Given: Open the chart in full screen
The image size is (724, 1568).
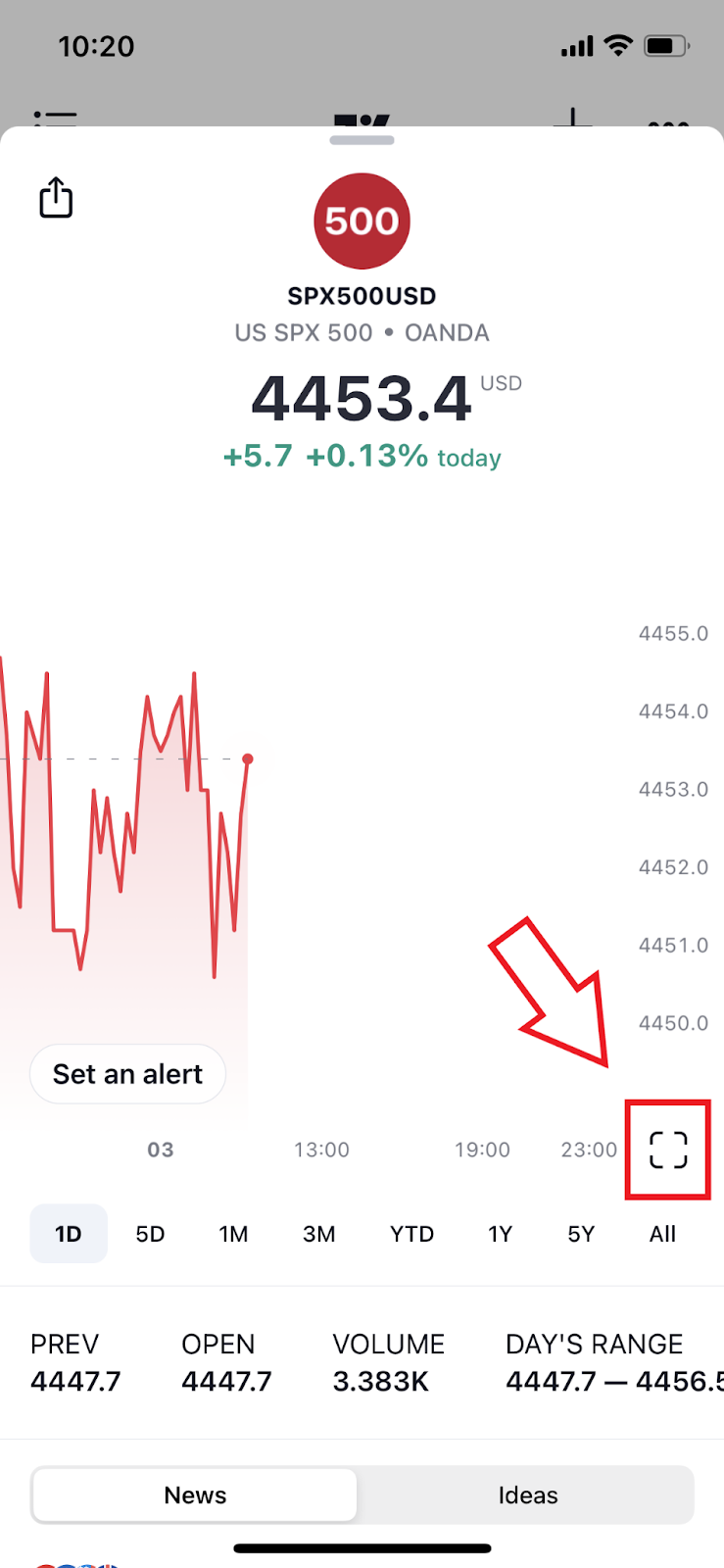Looking at the screenshot, I should pos(668,1150).
